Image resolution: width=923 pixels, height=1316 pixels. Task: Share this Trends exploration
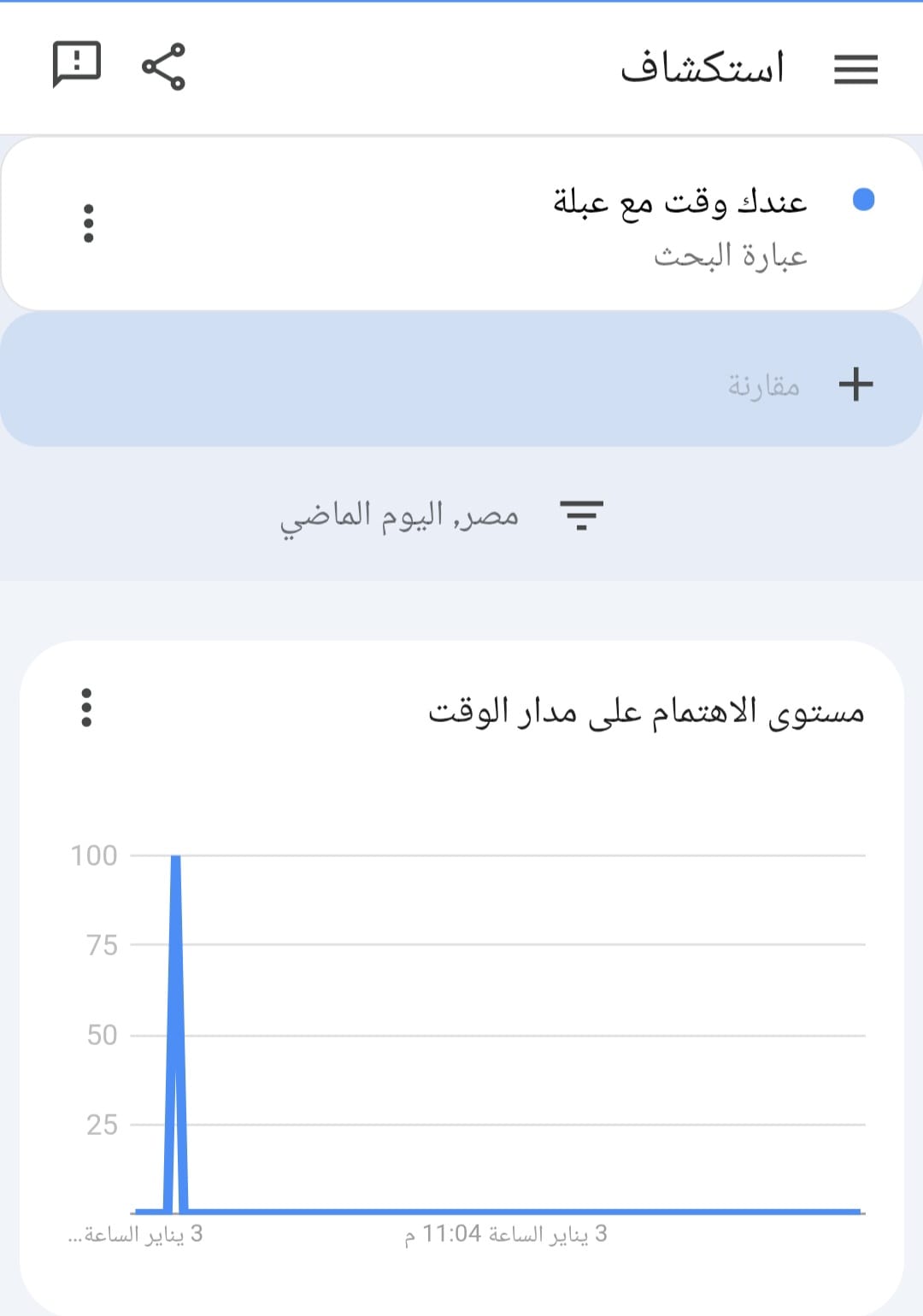click(x=163, y=66)
